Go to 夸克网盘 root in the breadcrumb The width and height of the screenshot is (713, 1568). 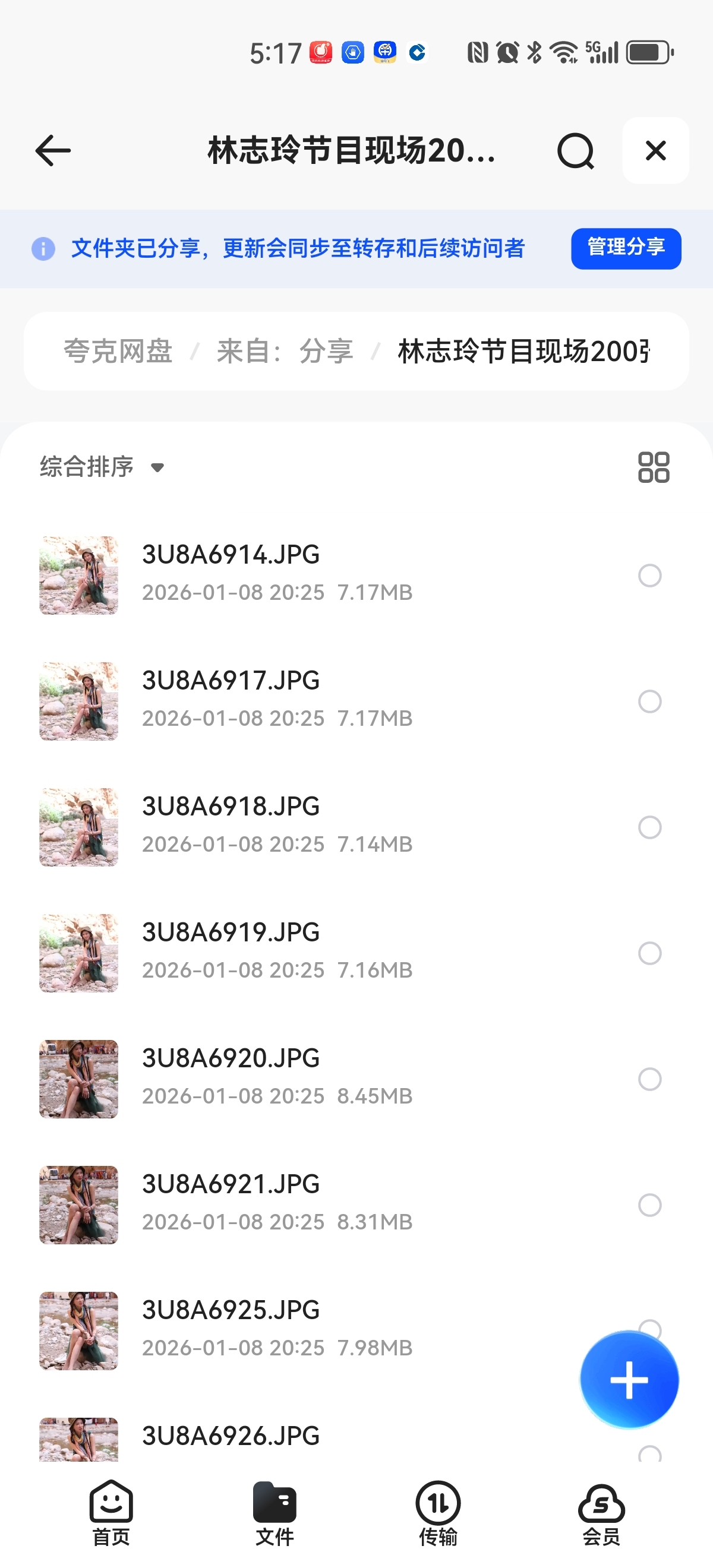click(118, 351)
